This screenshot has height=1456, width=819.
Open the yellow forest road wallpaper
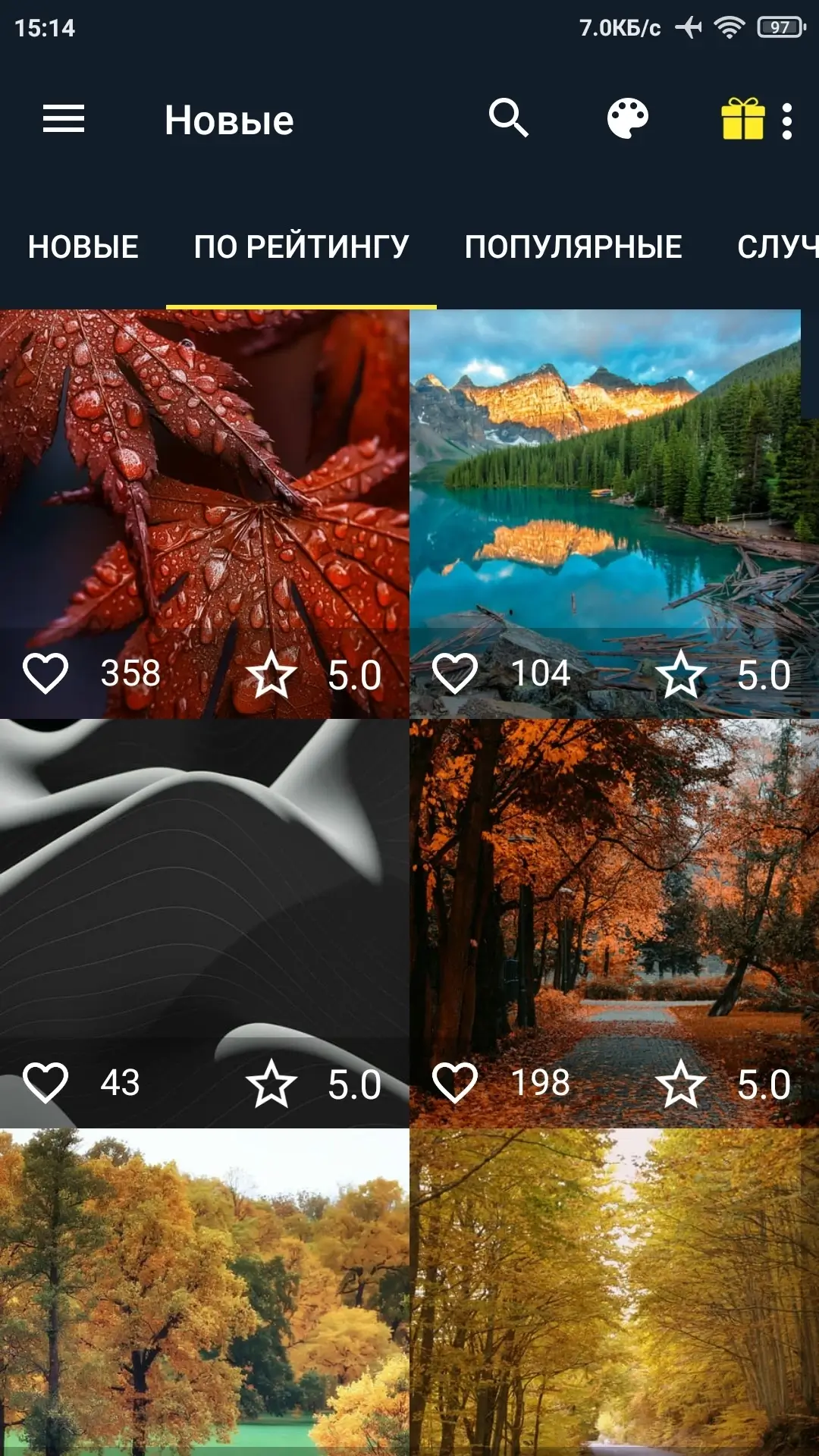pyautogui.click(x=614, y=1289)
